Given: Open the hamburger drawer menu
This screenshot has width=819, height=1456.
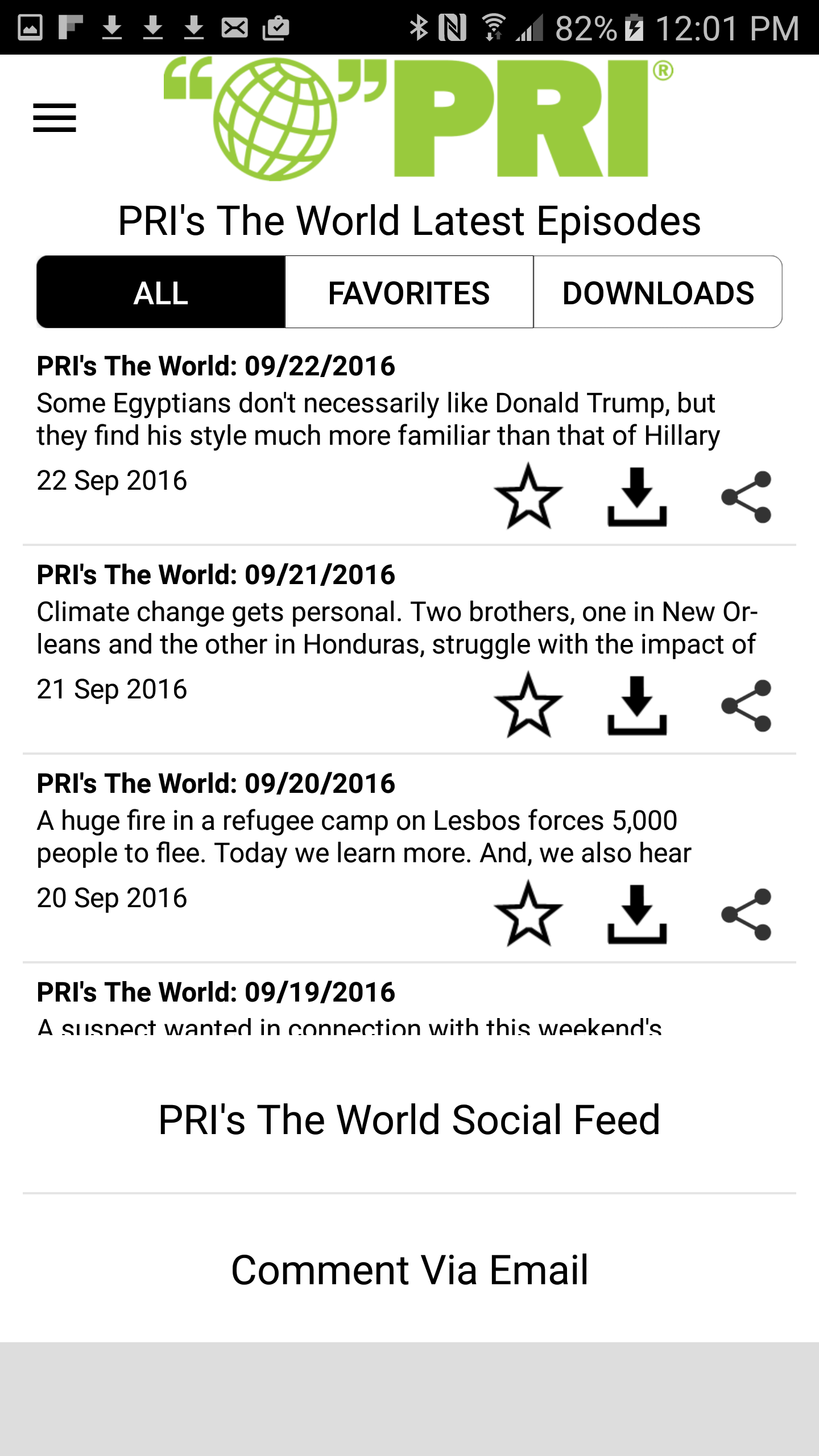Looking at the screenshot, I should click(55, 118).
